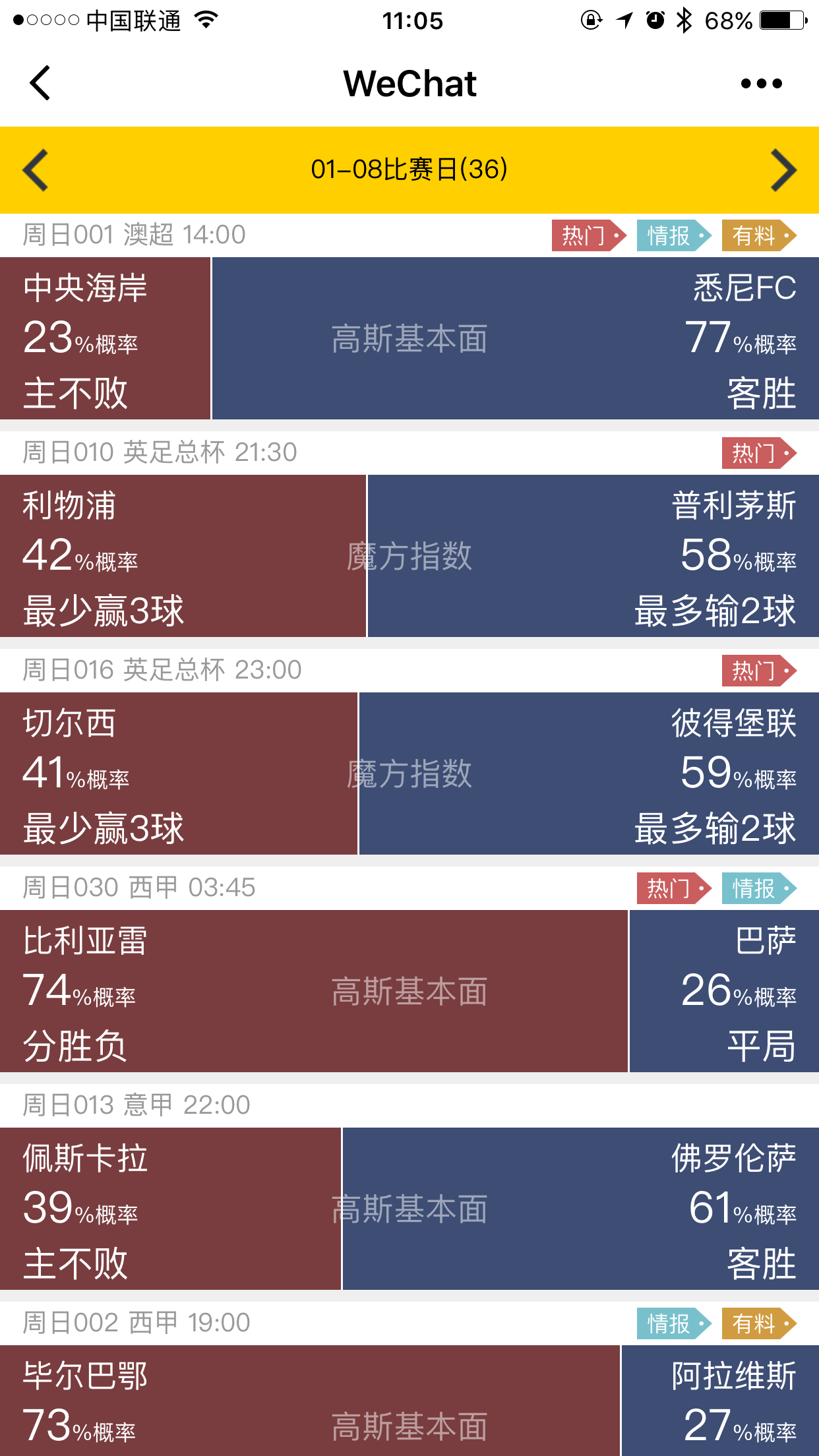Open the 比利亚雷 vs 巴萨 match card

click(x=409, y=991)
